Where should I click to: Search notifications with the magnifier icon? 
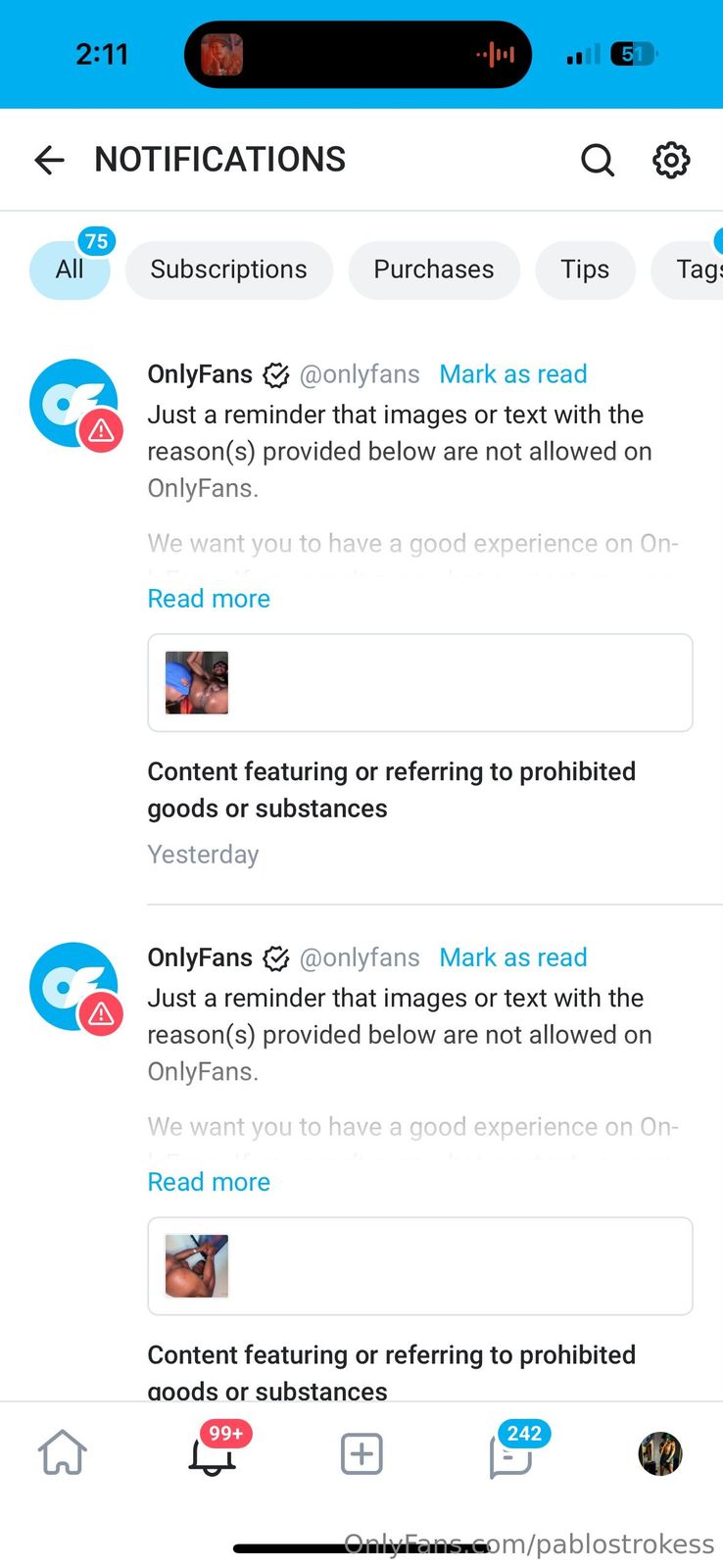pos(597,160)
